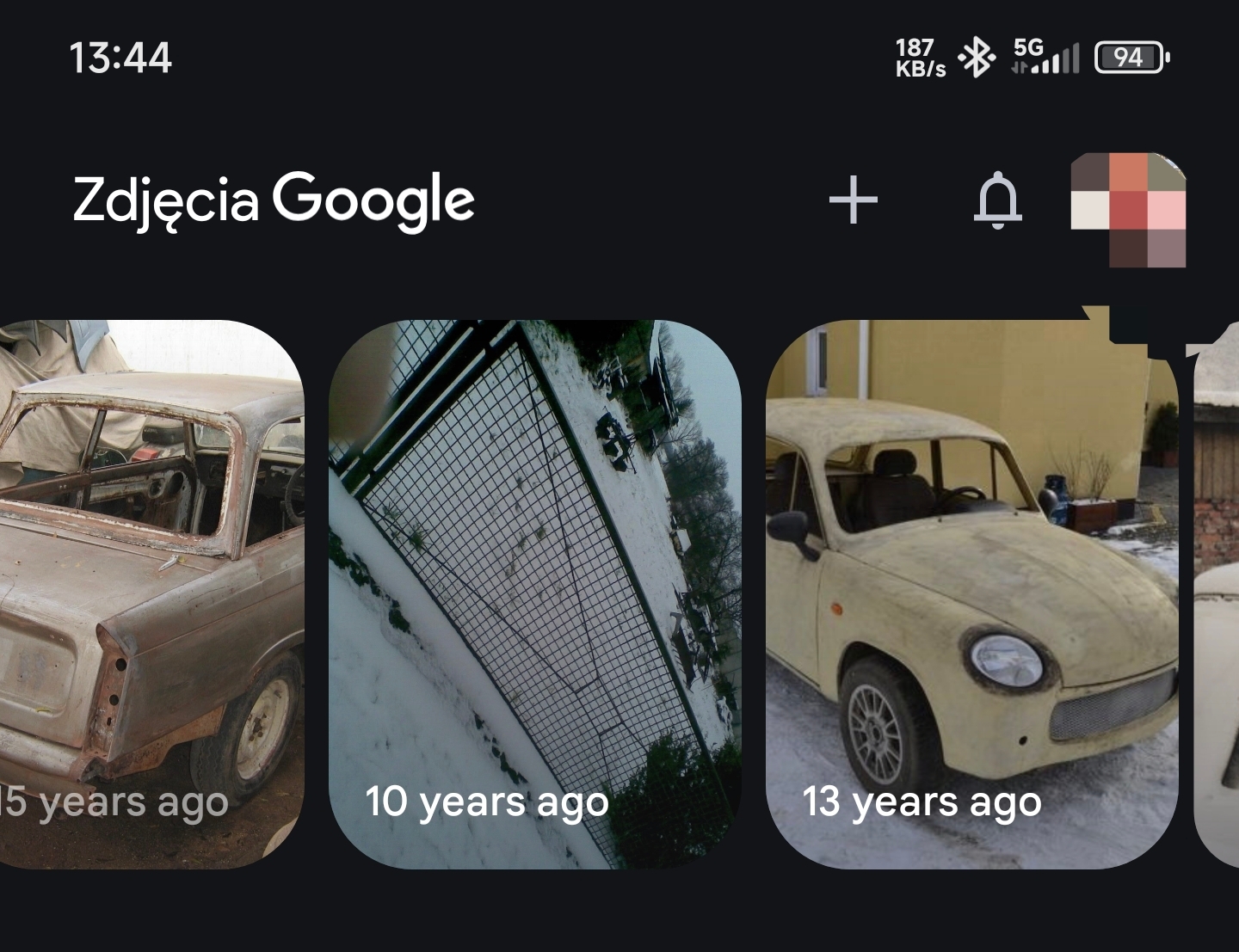
Task: Tap the plus icon to create new
Action: pyautogui.click(x=853, y=200)
